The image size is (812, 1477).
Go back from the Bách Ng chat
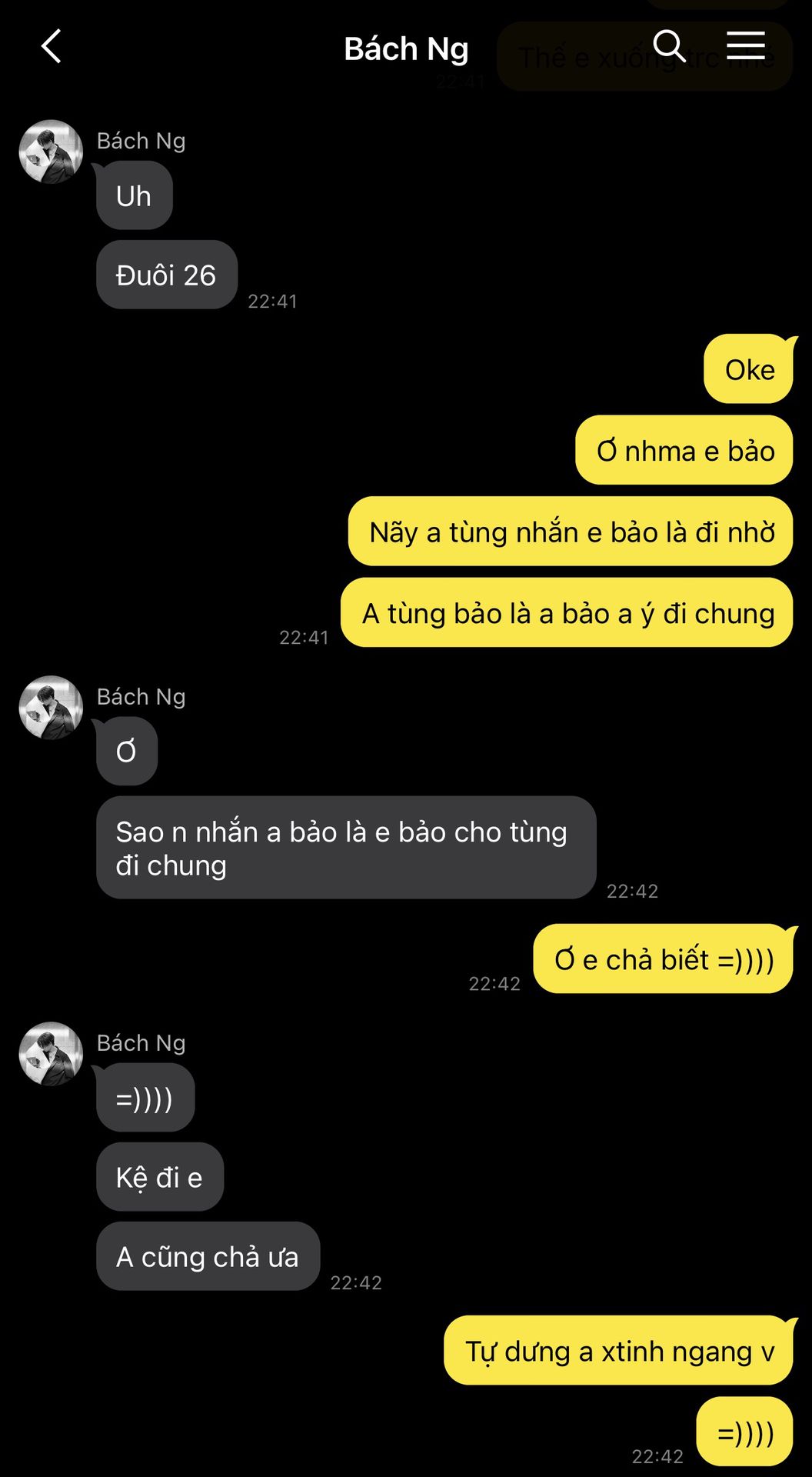pos(51,47)
